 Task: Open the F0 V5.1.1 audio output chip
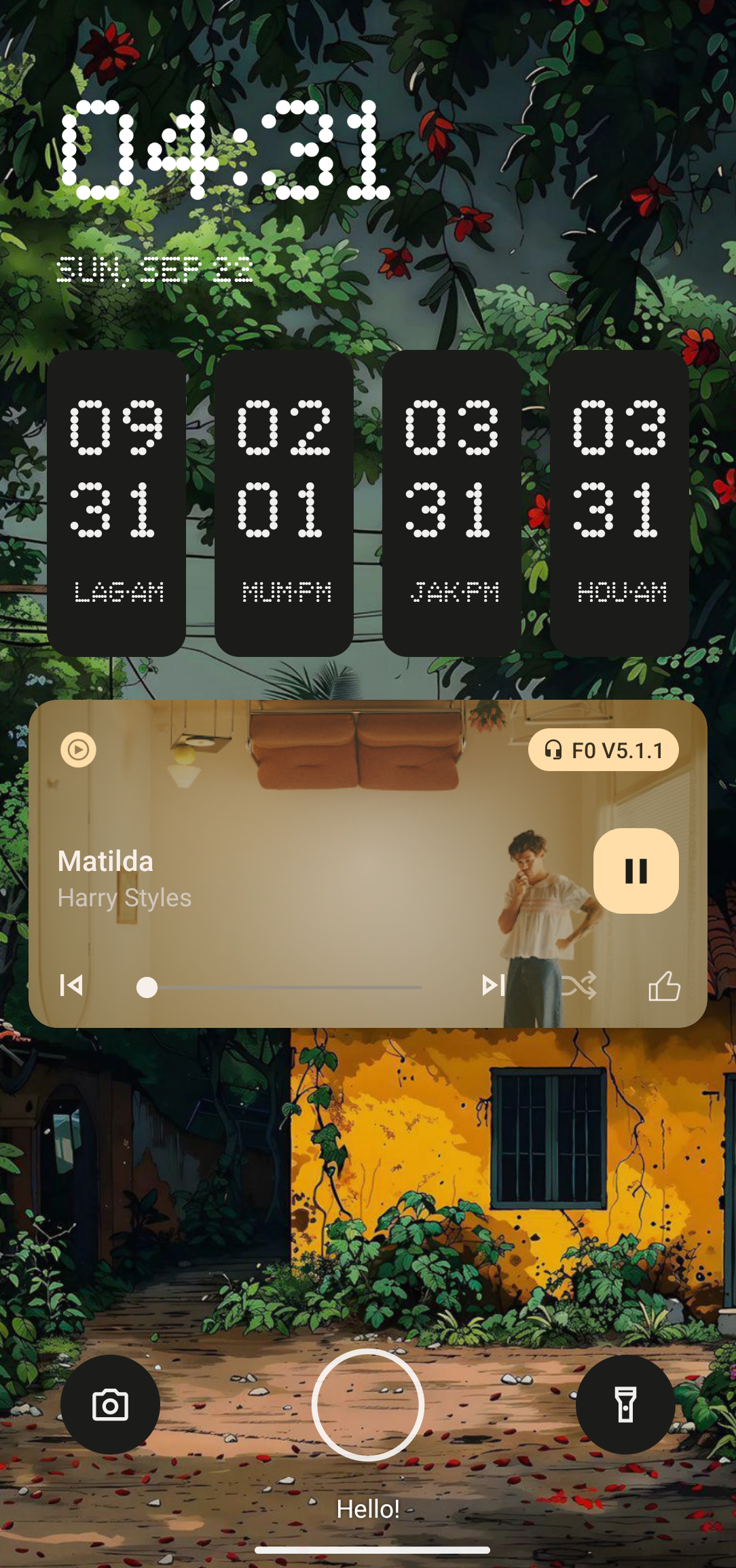(603, 750)
